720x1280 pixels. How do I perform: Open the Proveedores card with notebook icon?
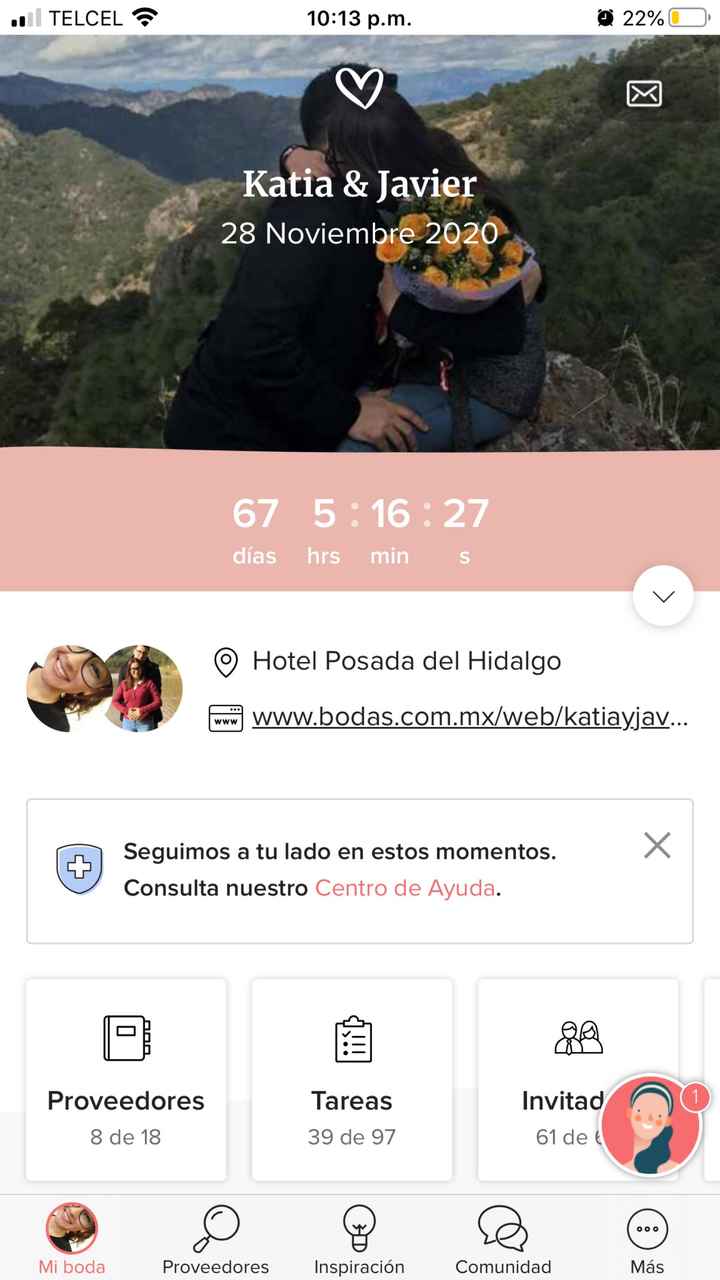click(x=125, y=1038)
